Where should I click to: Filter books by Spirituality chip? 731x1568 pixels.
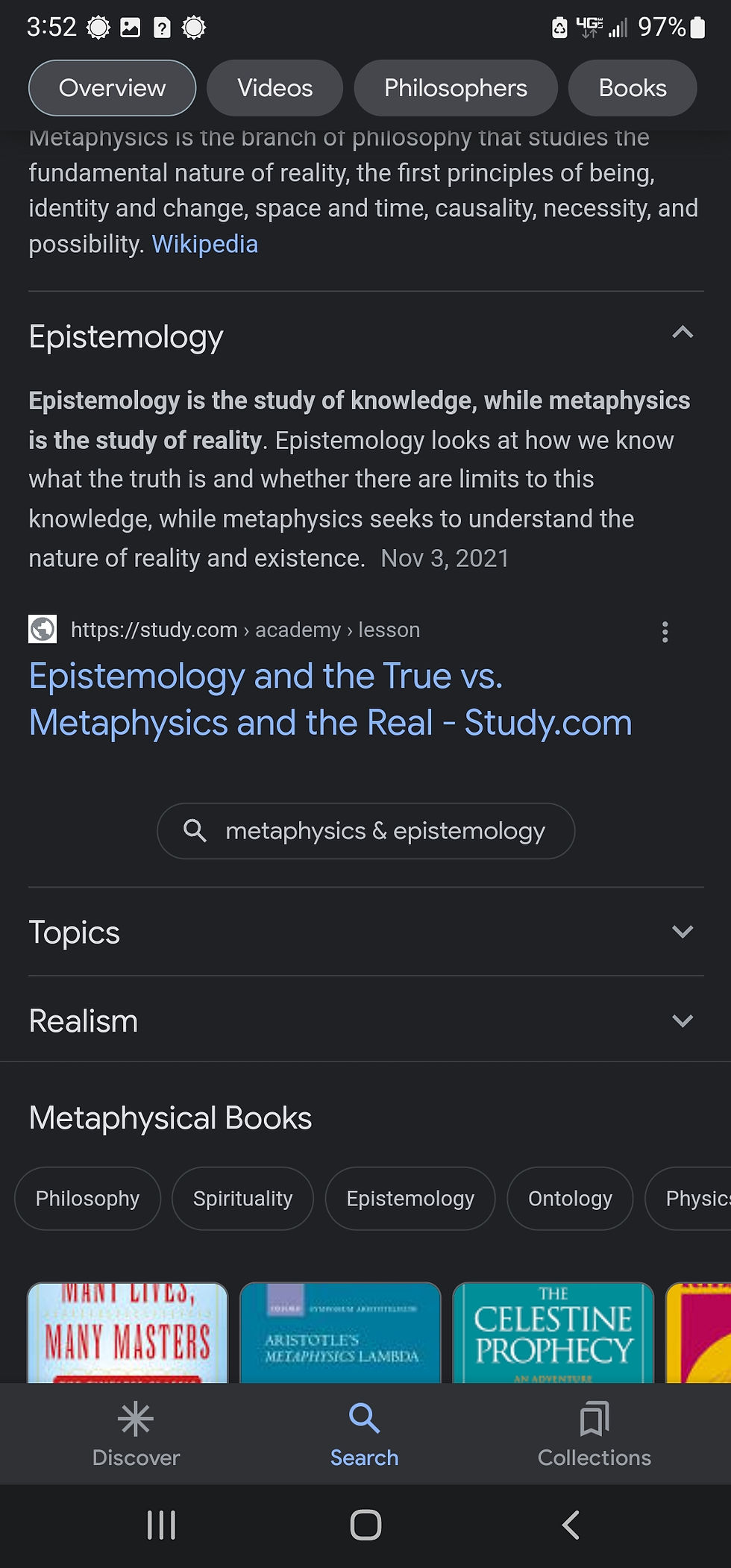pos(242,1199)
